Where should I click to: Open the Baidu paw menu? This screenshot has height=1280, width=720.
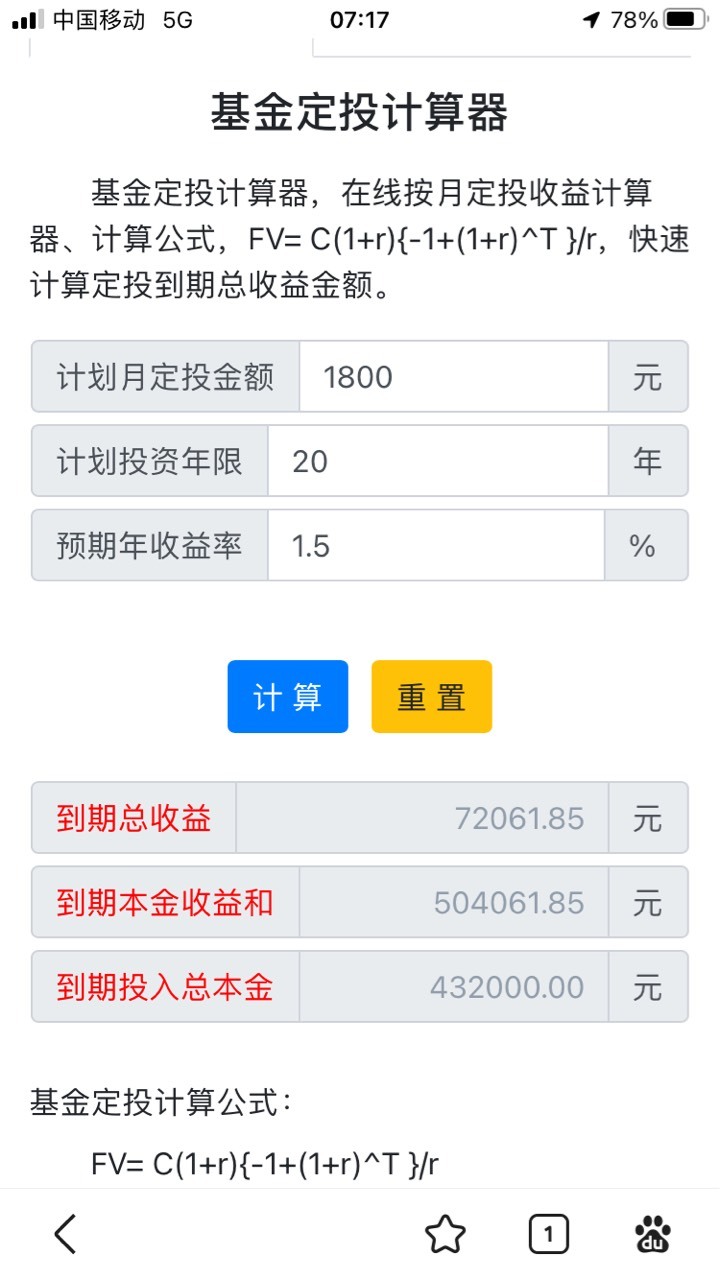(653, 1234)
